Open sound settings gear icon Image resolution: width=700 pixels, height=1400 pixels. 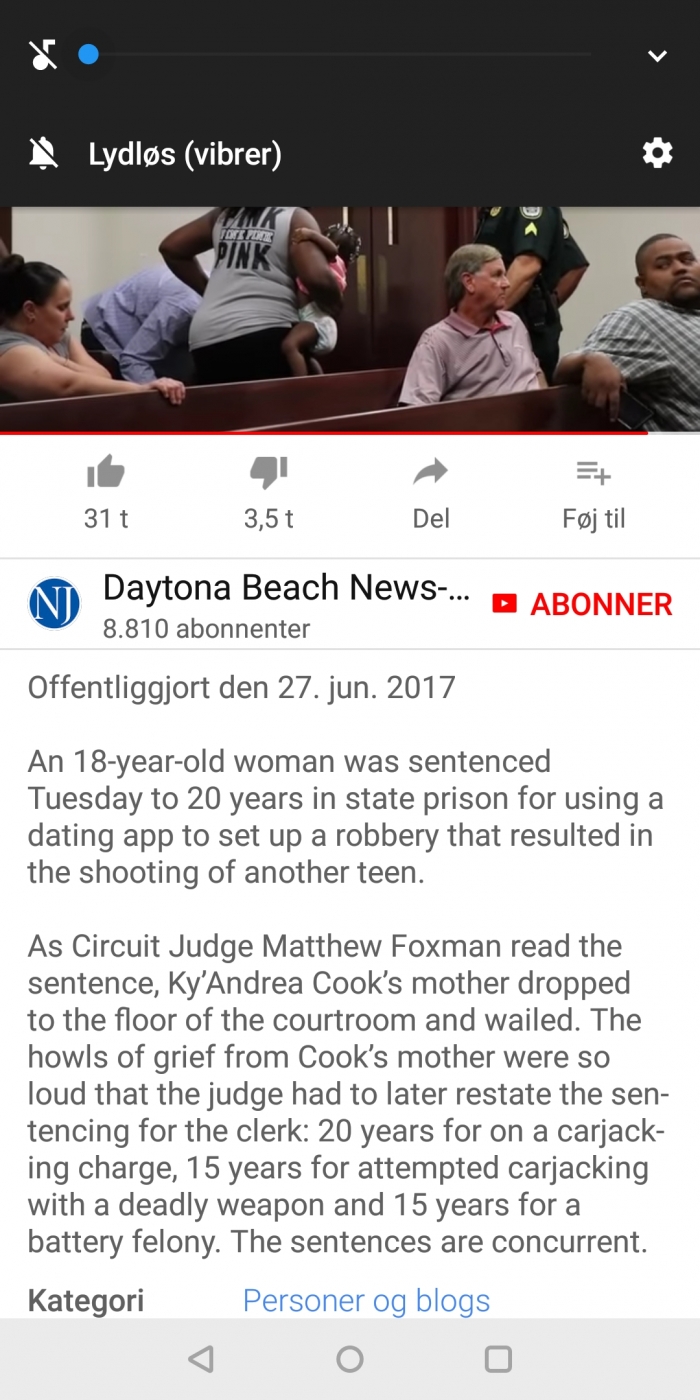657,153
